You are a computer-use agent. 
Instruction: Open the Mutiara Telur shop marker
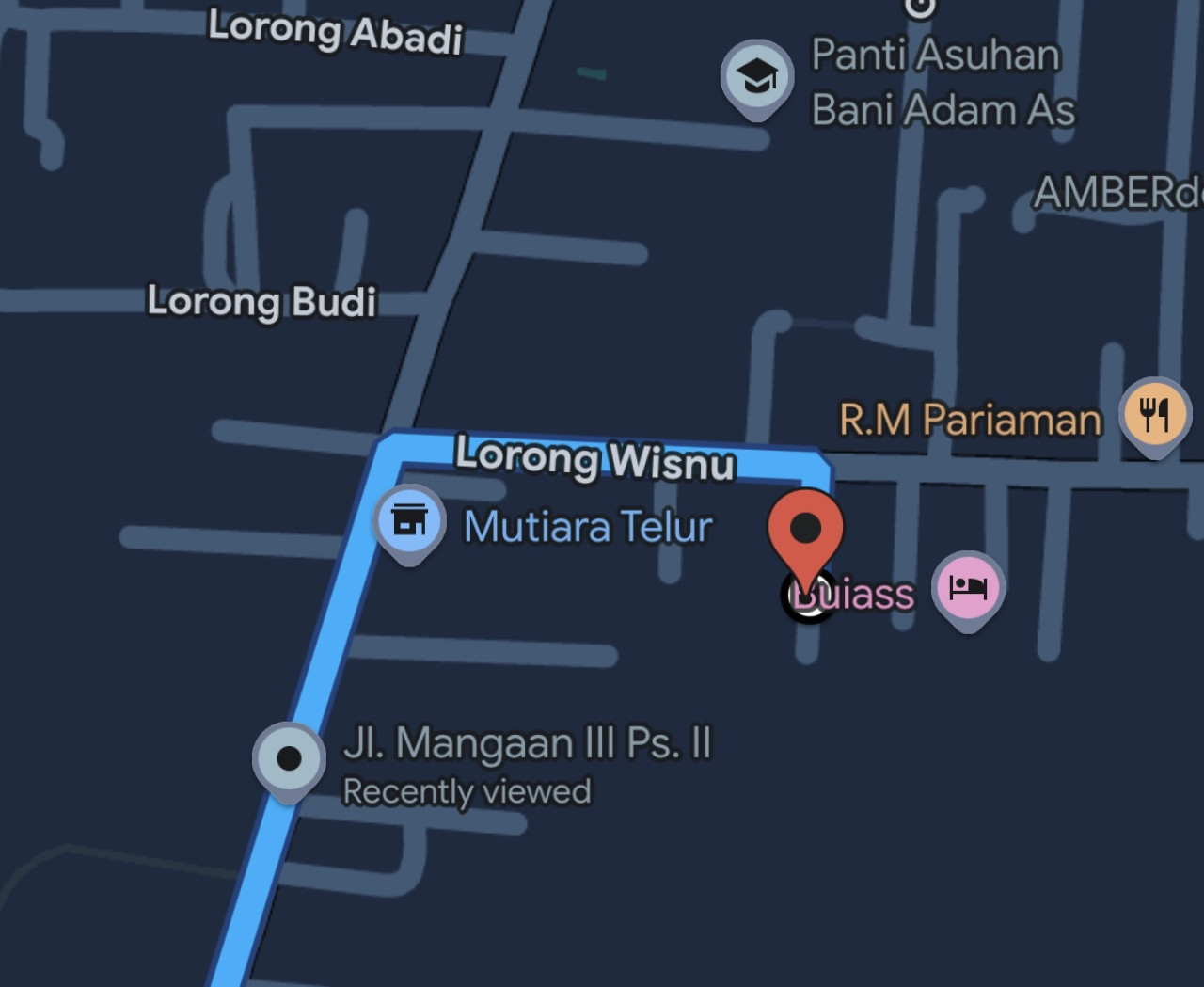[x=409, y=521]
